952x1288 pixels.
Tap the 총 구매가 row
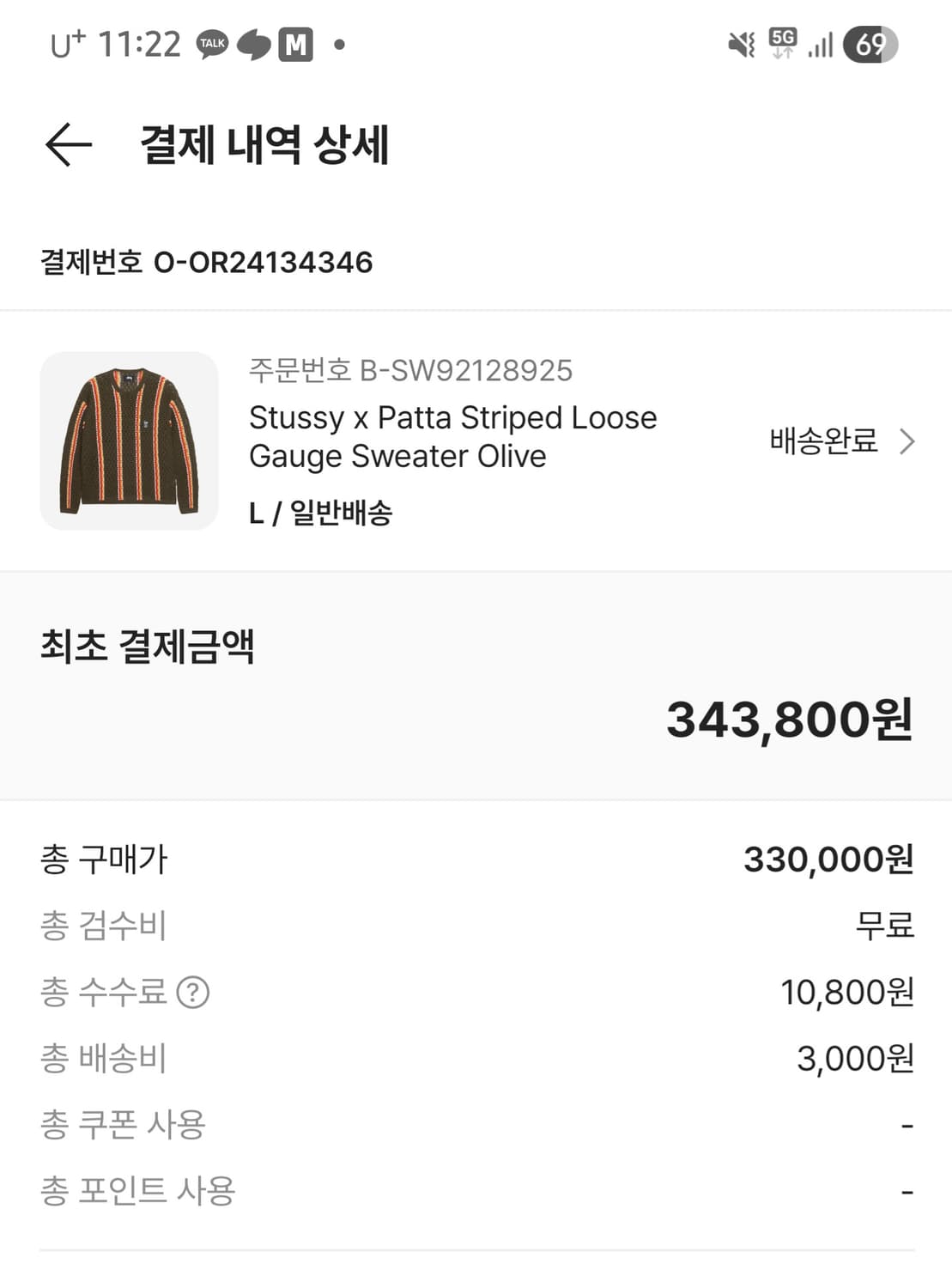click(x=476, y=856)
